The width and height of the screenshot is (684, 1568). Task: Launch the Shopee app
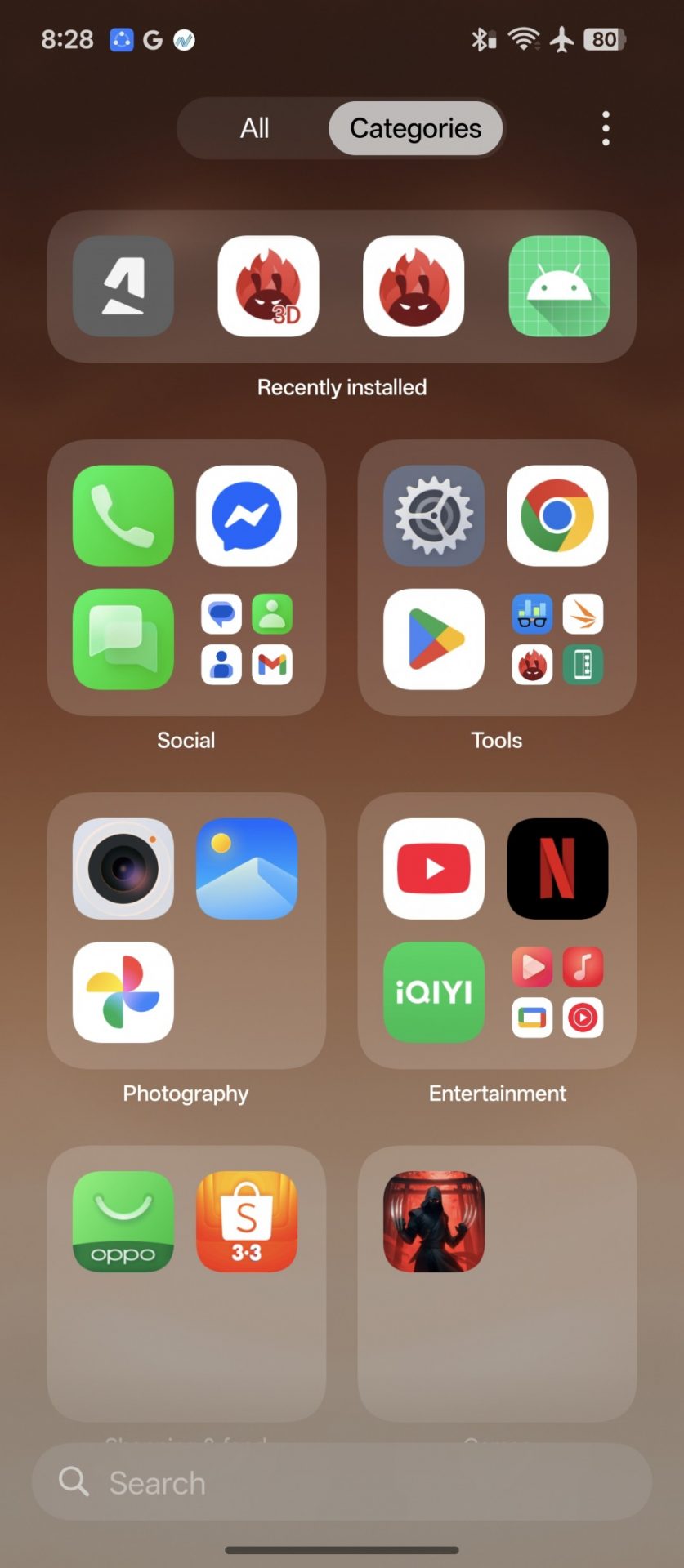pos(247,1221)
